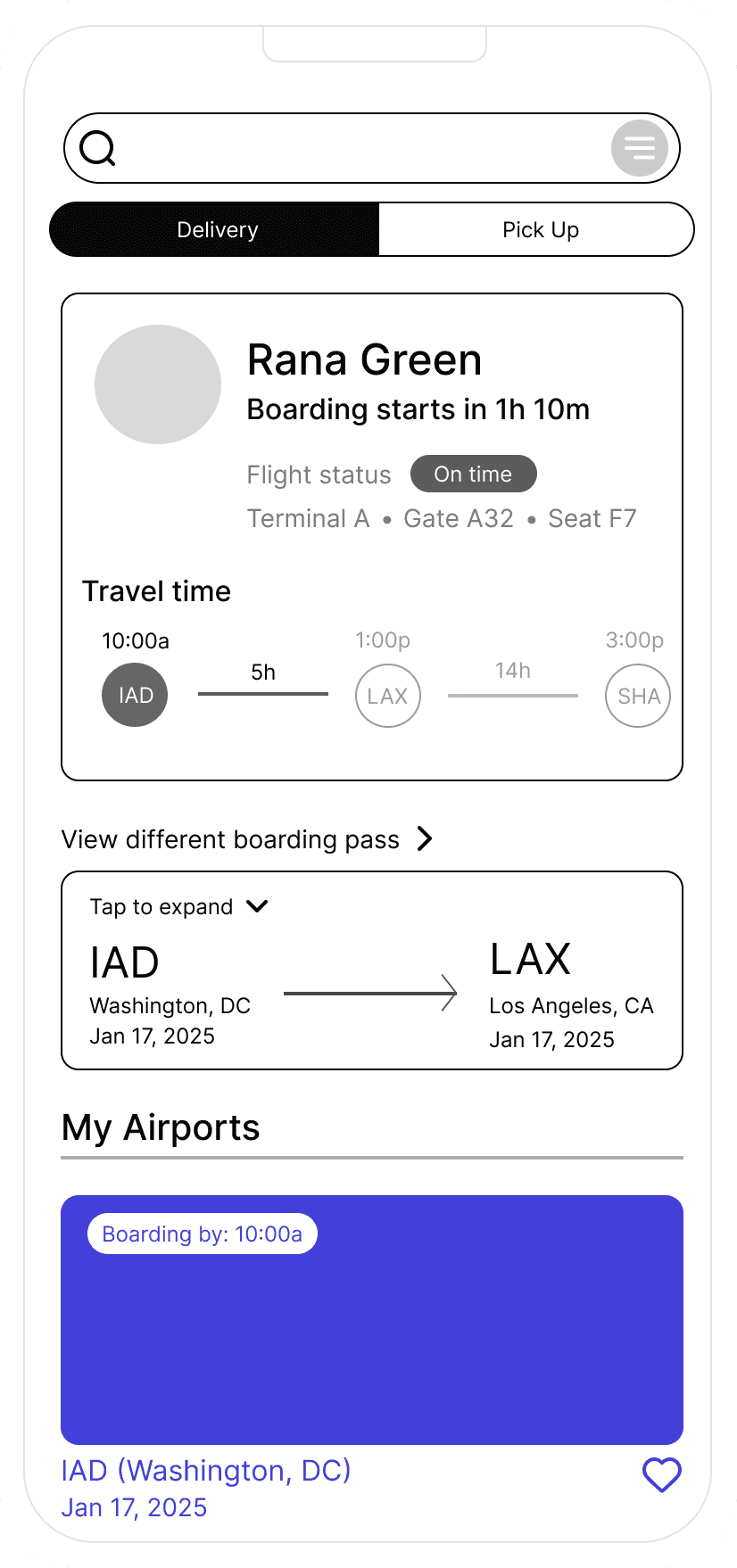
Task: Favorite IAD (Washington, DC) with heart icon
Action: (x=661, y=1474)
